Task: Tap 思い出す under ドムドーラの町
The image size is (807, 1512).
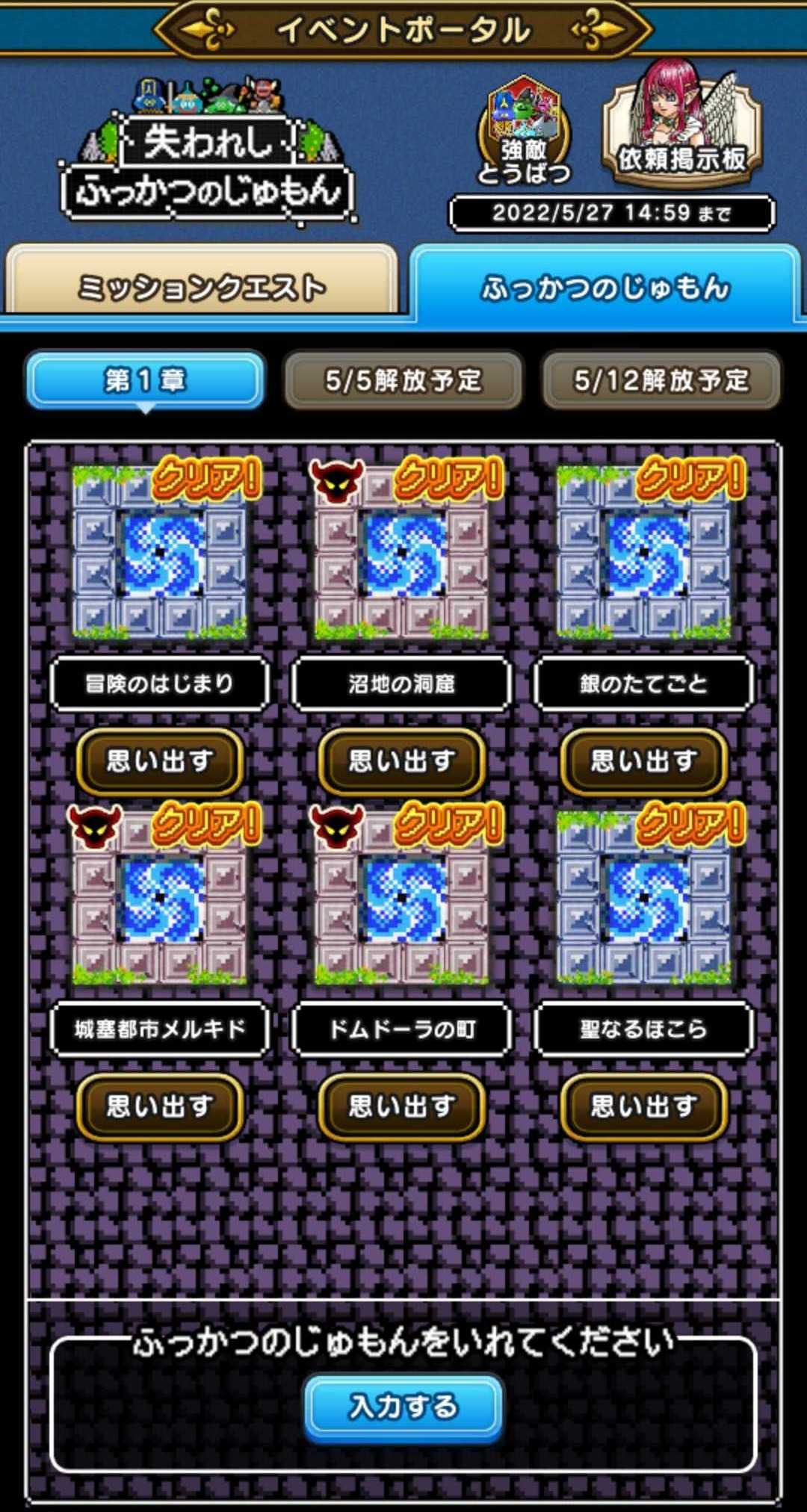Action: 402,1106
